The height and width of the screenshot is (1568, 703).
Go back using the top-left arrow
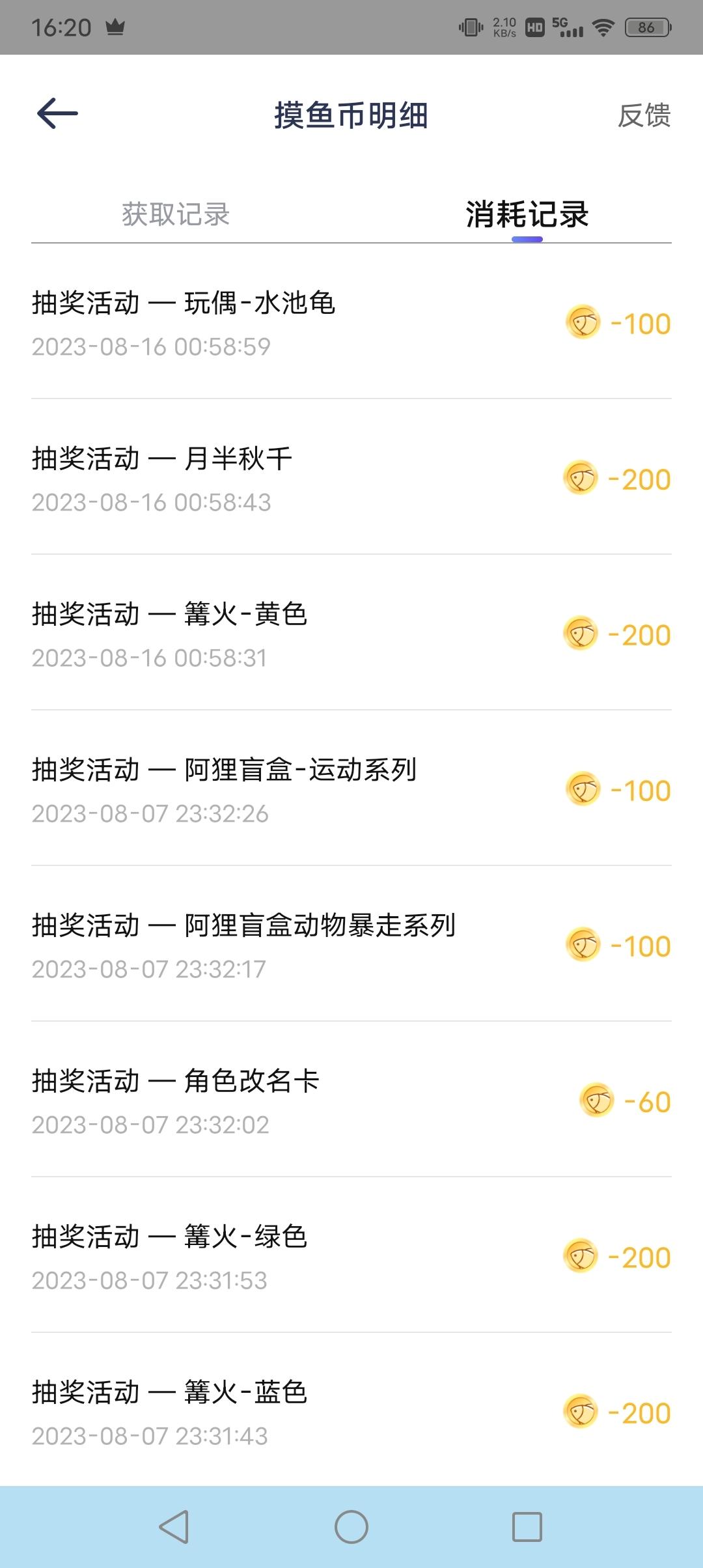57,114
